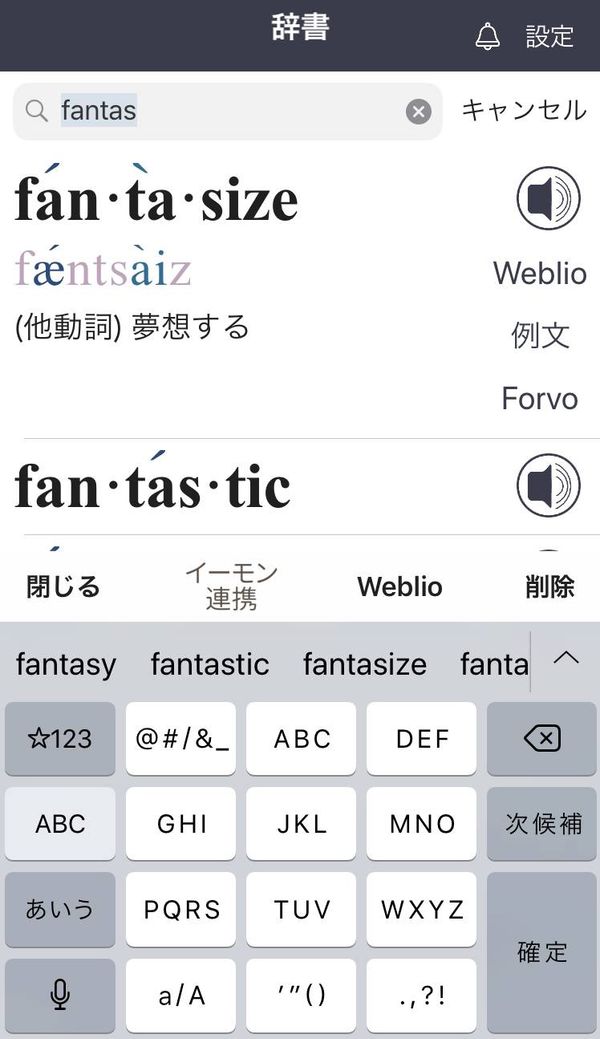Viewport: 600px width, 1039px height.
Task: Choose the fantasize keyboard suggestion
Action: point(365,664)
